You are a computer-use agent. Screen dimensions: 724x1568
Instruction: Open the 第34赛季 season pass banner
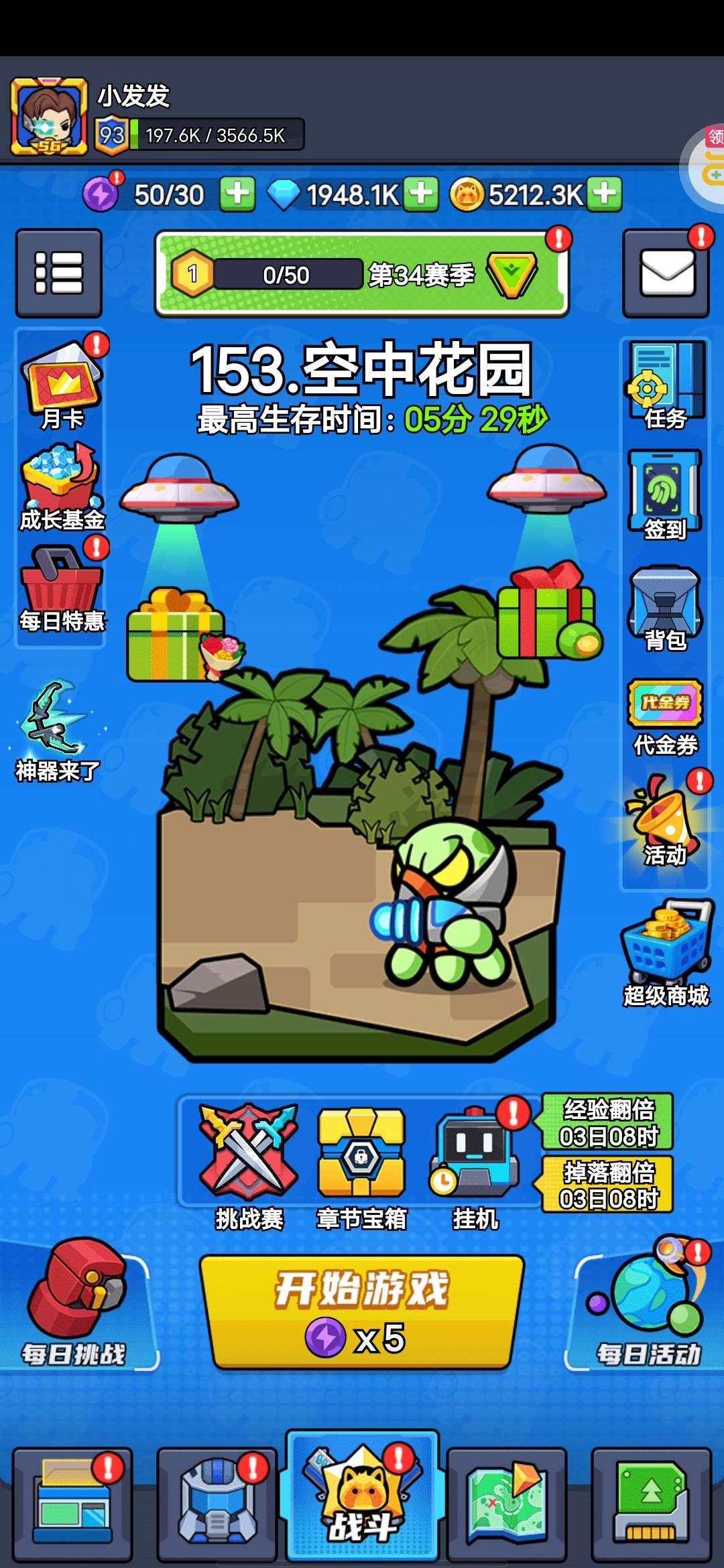pyautogui.click(x=362, y=273)
